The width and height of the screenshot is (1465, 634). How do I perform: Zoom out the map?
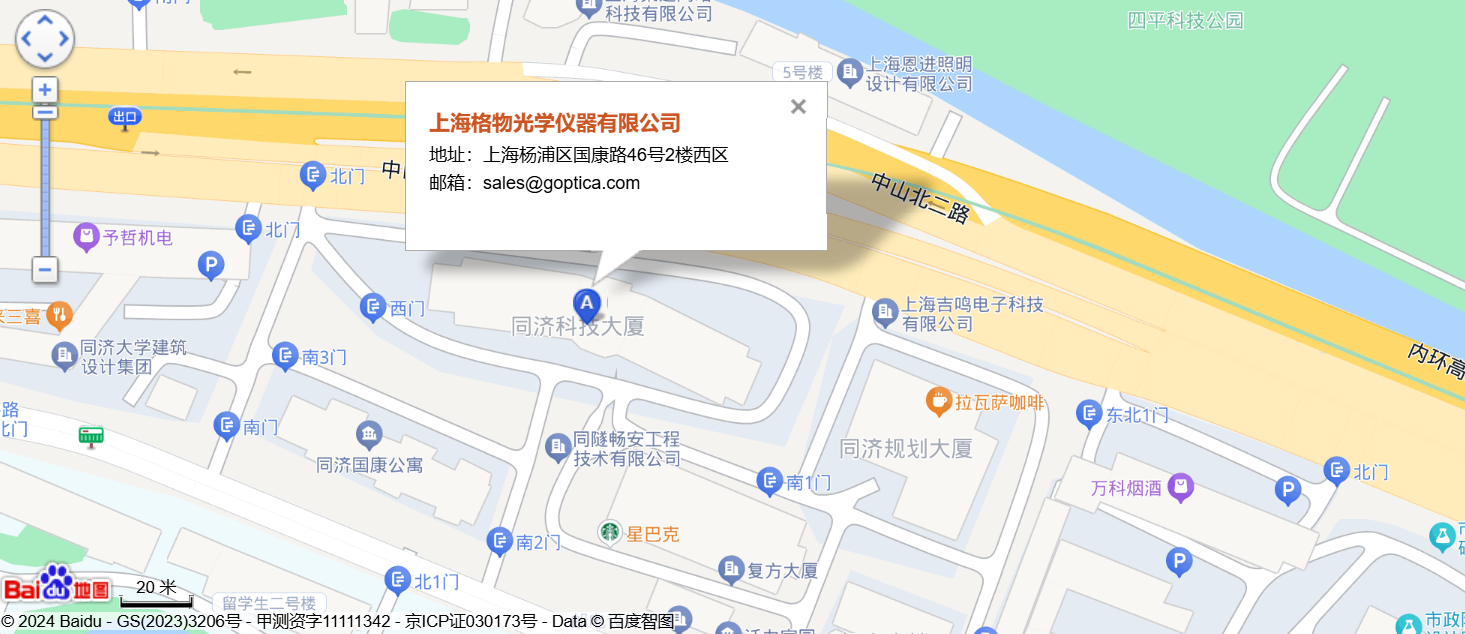click(x=45, y=270)
